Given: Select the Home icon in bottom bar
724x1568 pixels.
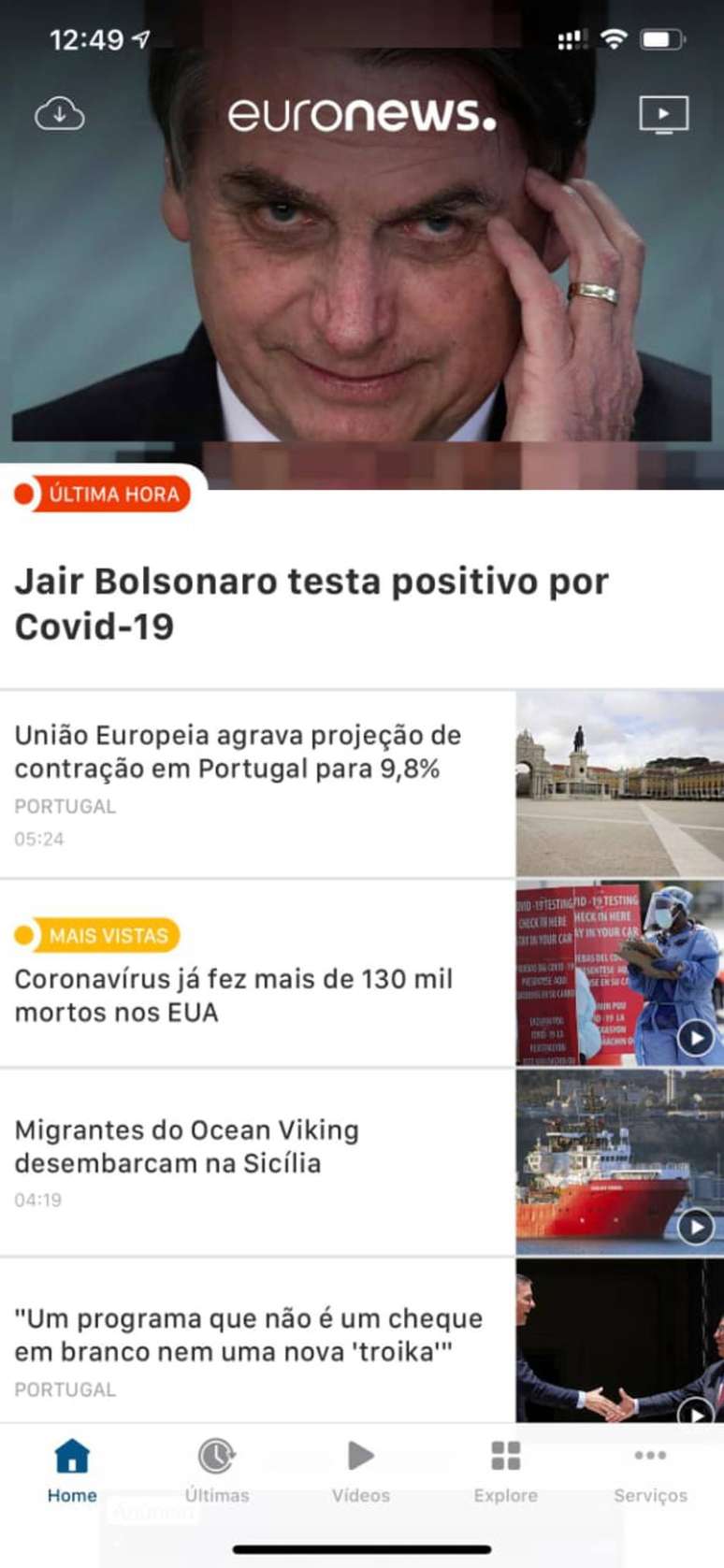Looking at the screenshot, I should pyautogui.click(x=72, y=1456).
